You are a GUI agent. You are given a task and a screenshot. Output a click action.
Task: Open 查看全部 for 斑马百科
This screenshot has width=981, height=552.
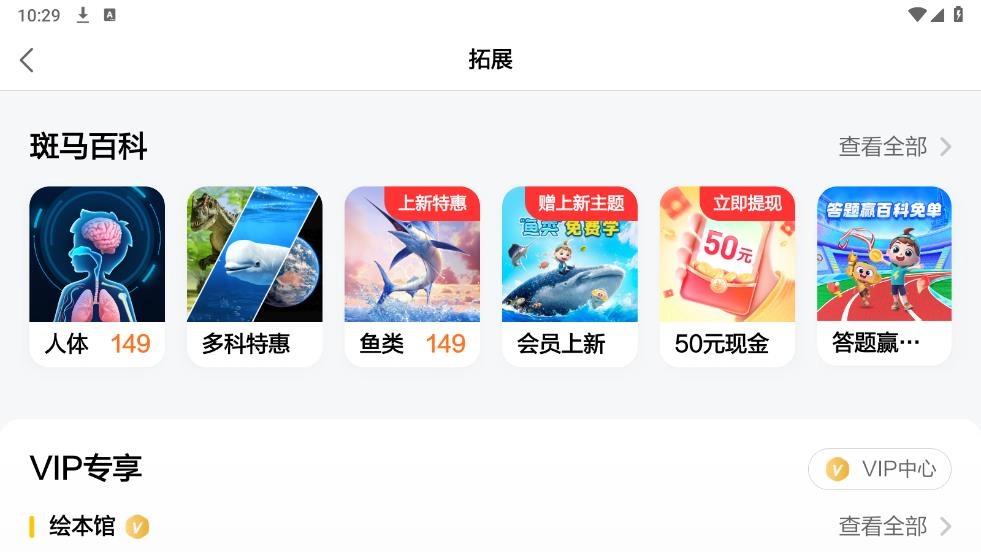coord(894,147)
